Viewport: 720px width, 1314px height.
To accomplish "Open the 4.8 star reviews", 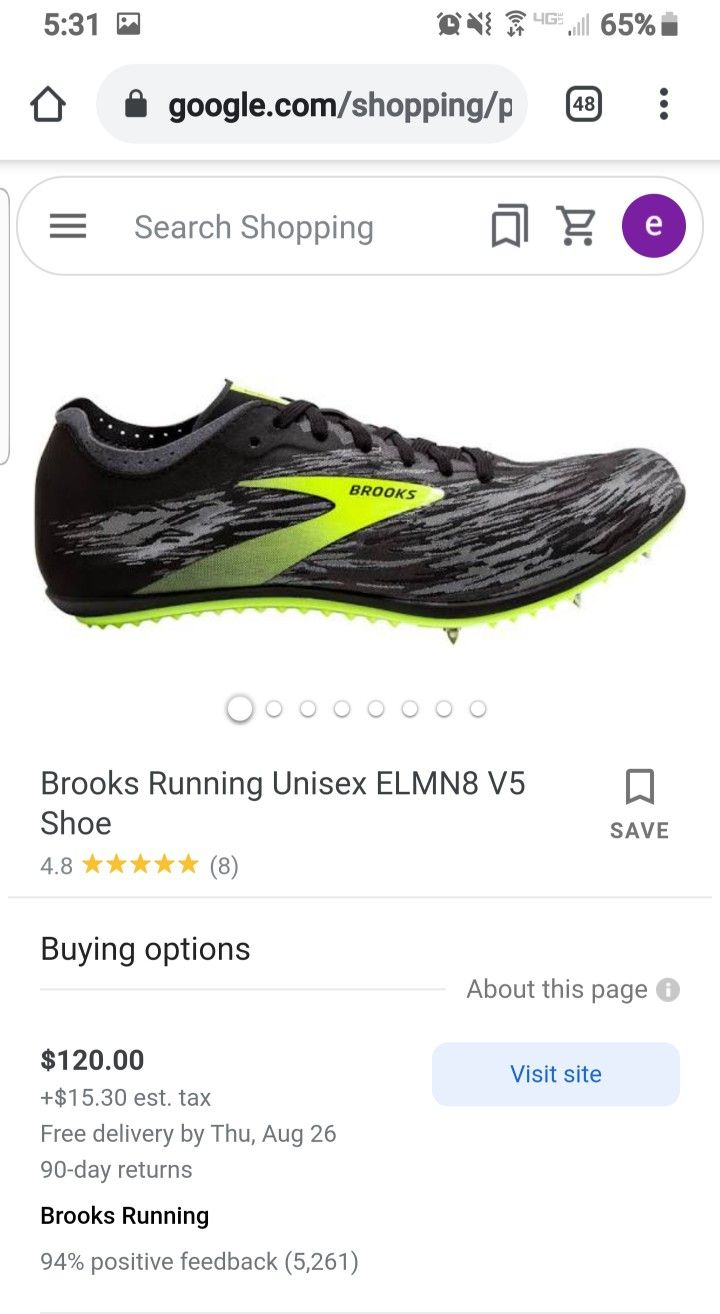I will pyautogui.click(x=140, y=865).
